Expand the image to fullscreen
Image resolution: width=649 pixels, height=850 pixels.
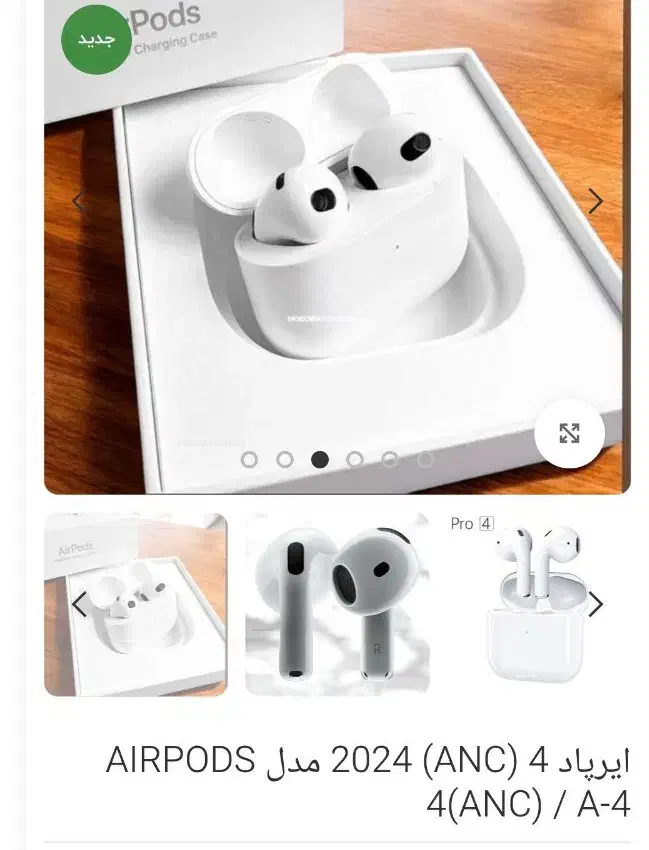pyautogui.click(x=569, y=433)
